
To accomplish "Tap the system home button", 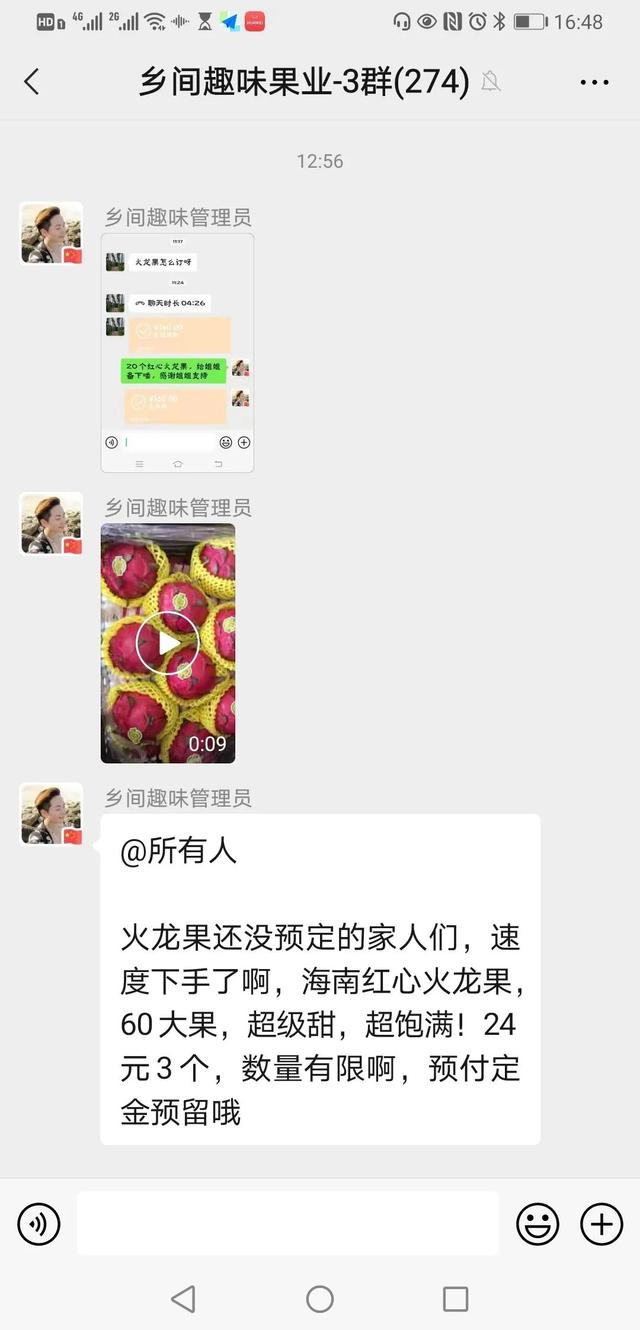I will (x=320, y=1299).
